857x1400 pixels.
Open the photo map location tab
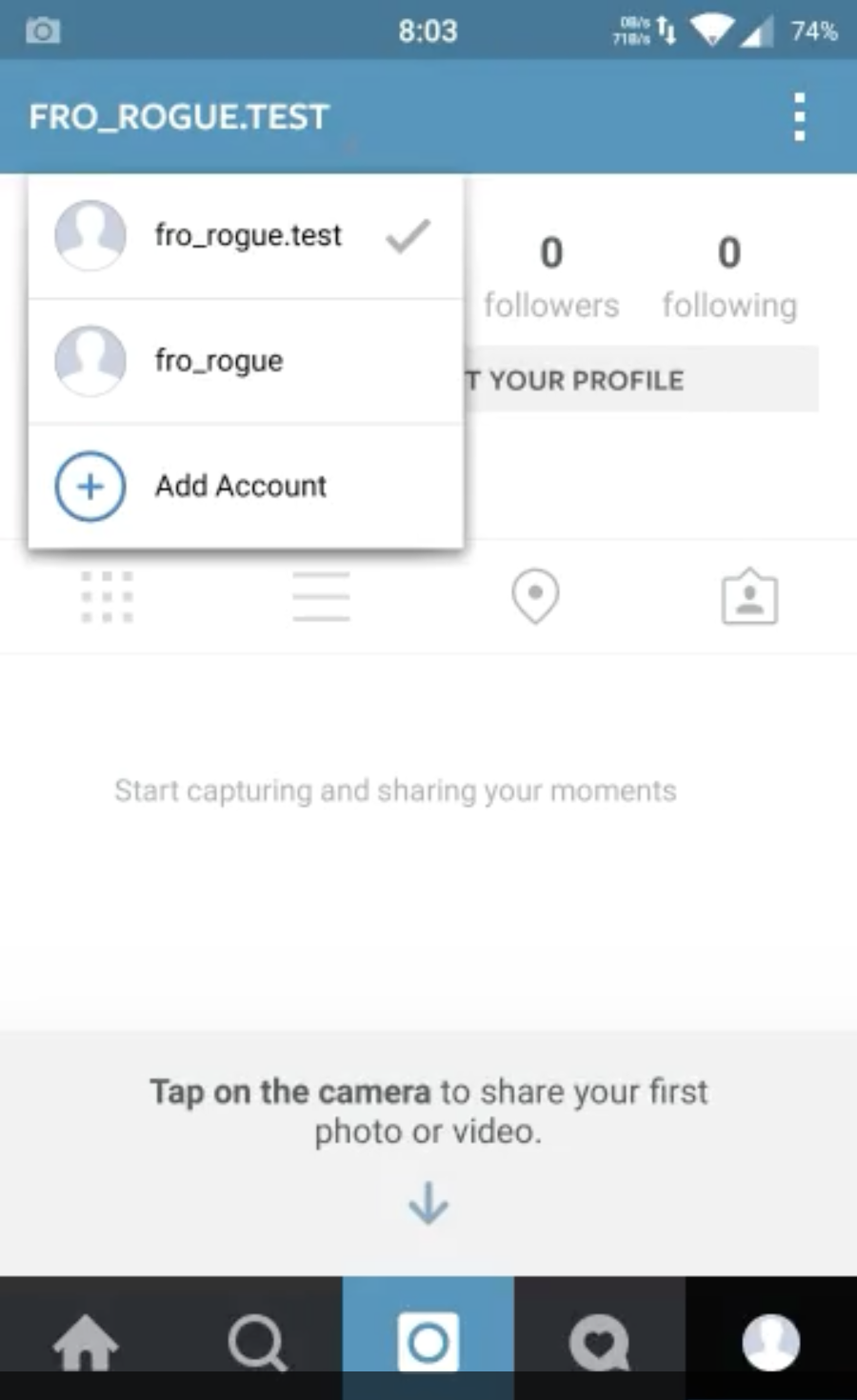pos(535,597)
